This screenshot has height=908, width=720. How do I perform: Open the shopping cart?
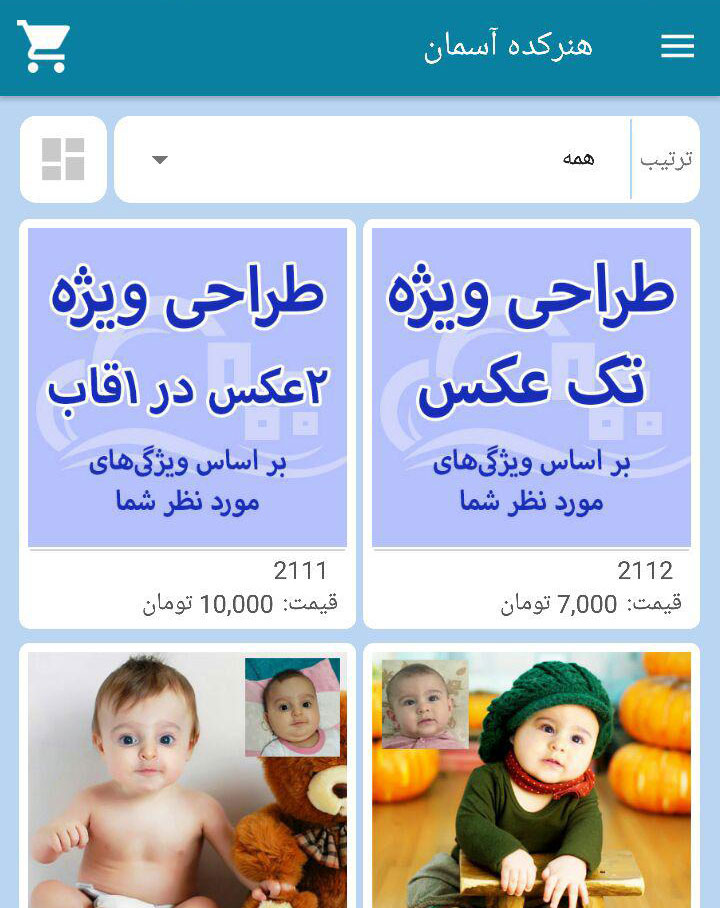(44, 46)
